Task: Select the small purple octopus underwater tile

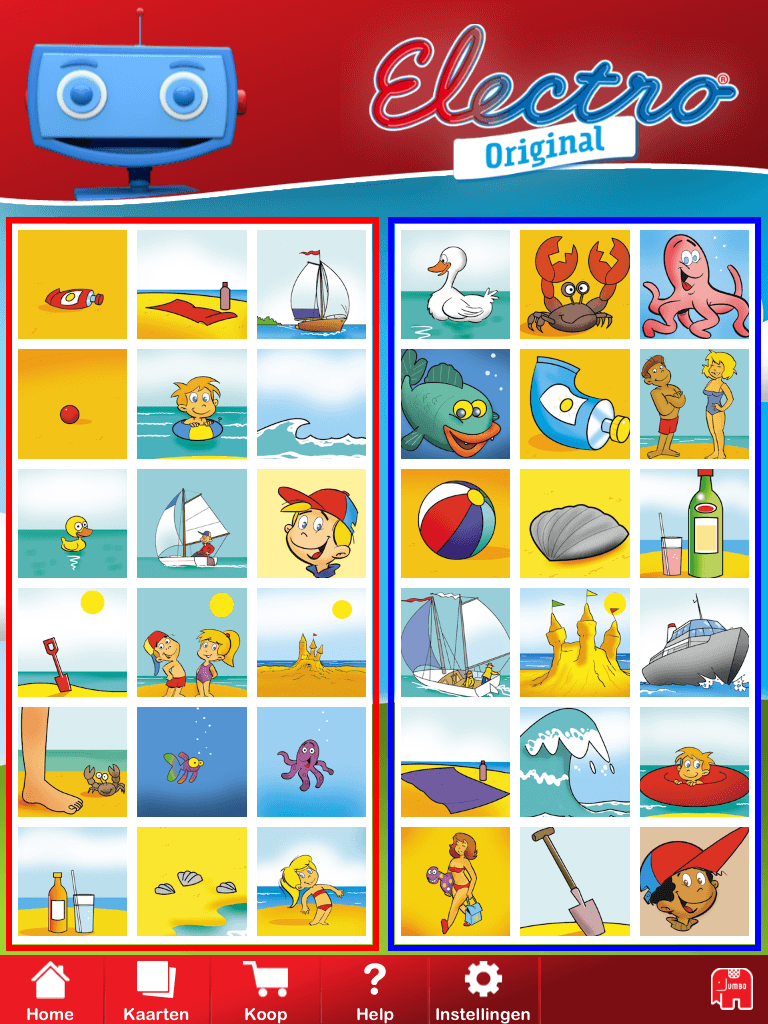Action: [311, 762]
